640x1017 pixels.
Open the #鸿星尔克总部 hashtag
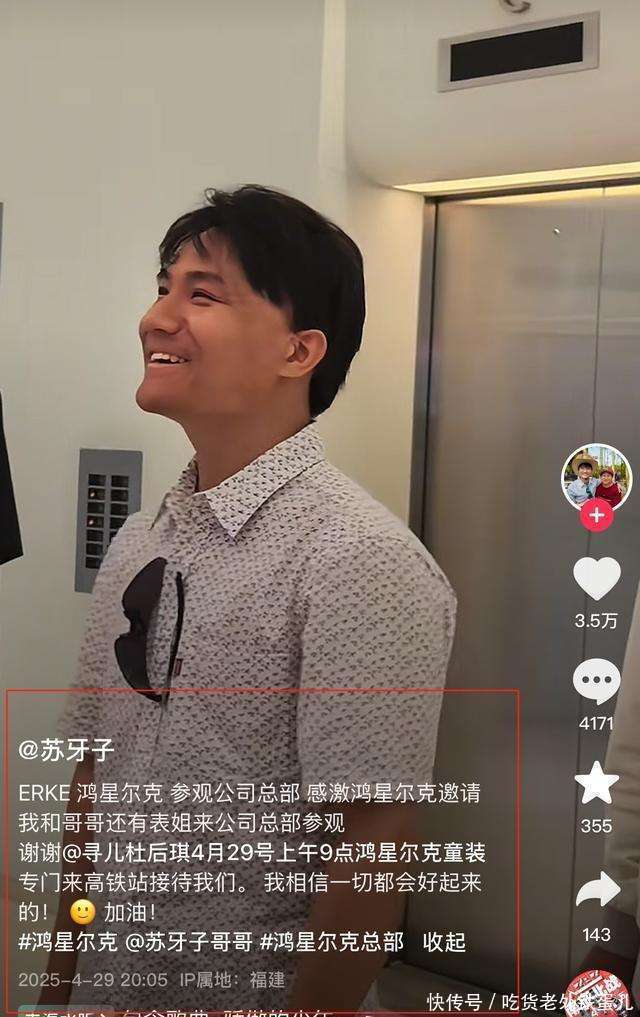pos(332,942)
